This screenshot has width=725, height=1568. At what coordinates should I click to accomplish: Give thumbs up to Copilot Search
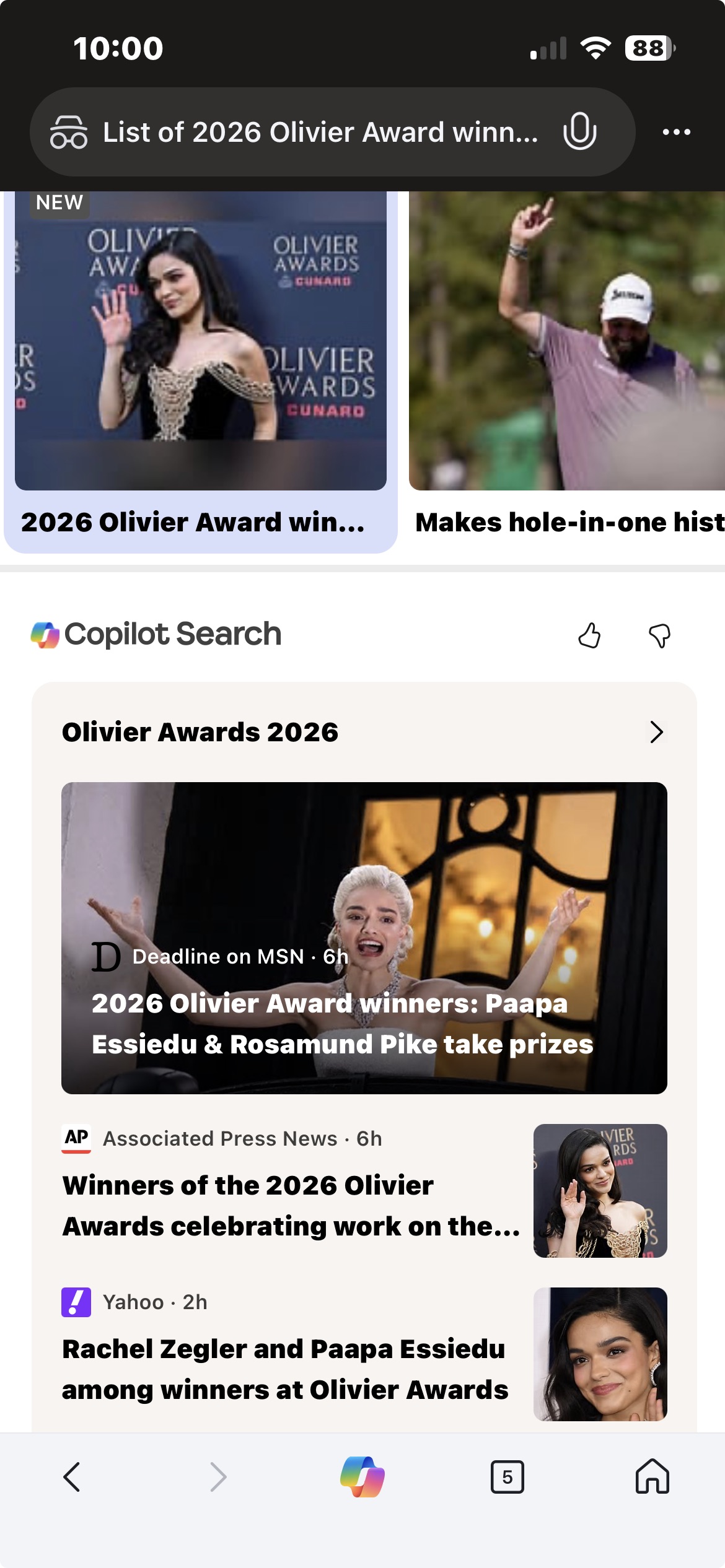click(x=589, y=635)
